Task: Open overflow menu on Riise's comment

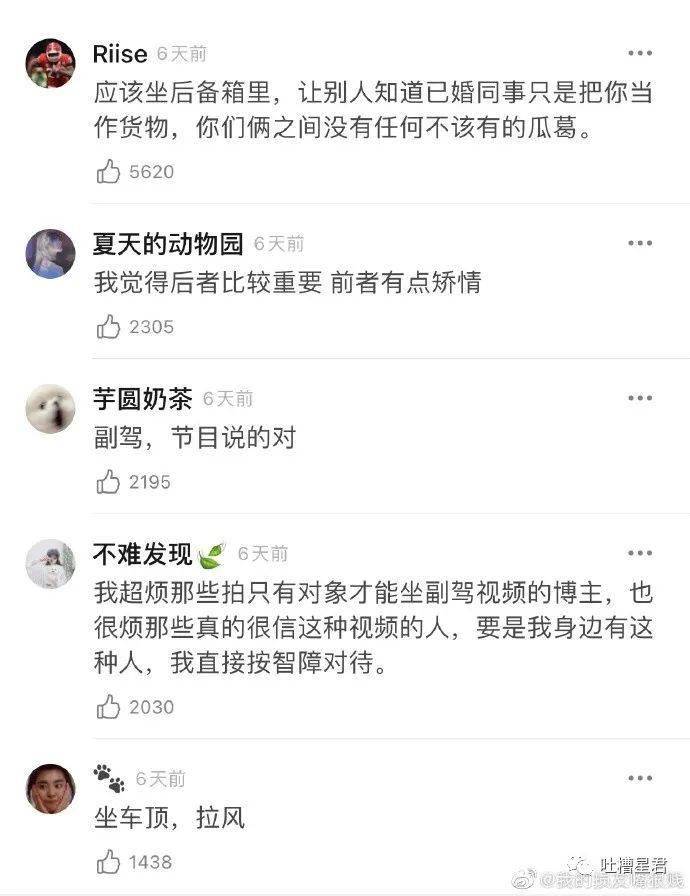Action: tap(640, 53)
